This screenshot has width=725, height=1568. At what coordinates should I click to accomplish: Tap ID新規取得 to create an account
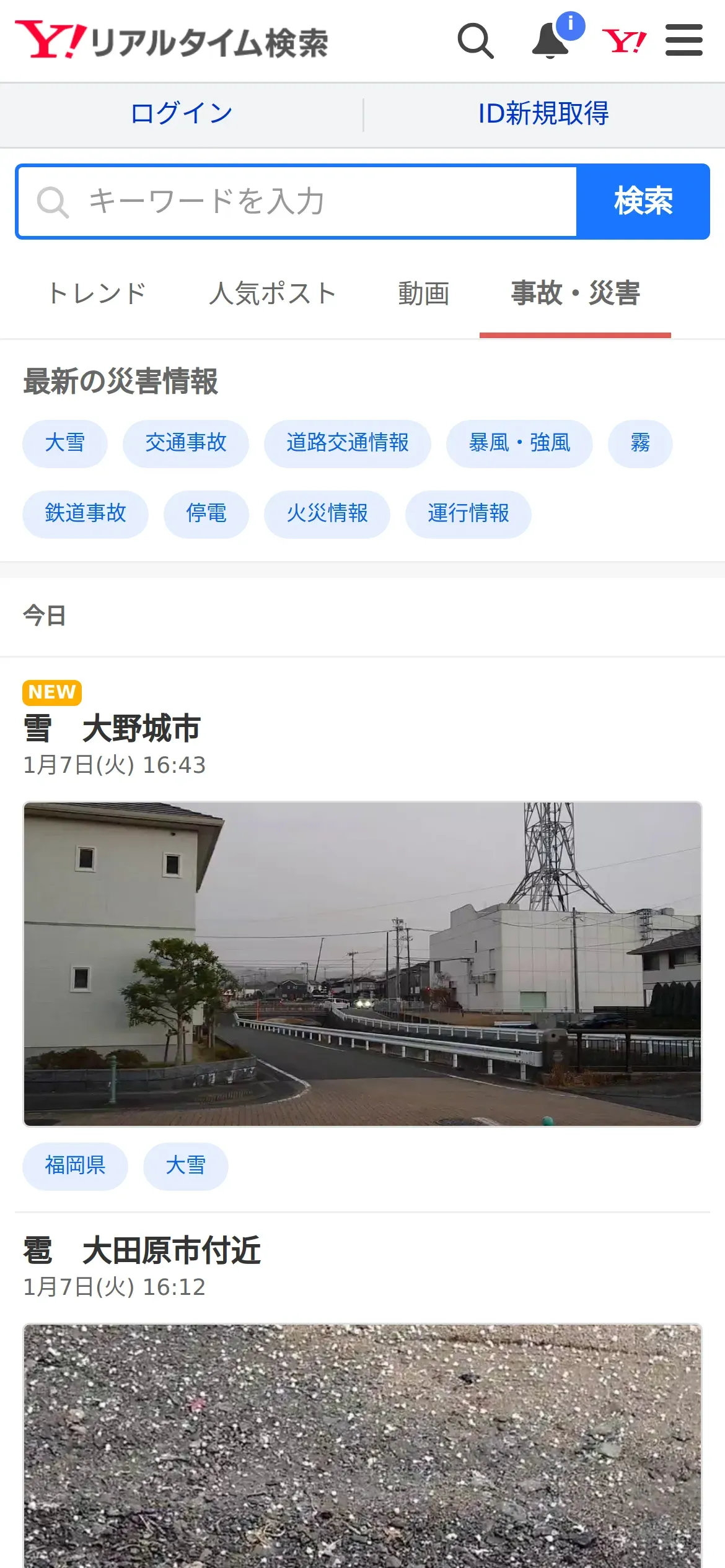pyautogui.click(x=543, y=114)
